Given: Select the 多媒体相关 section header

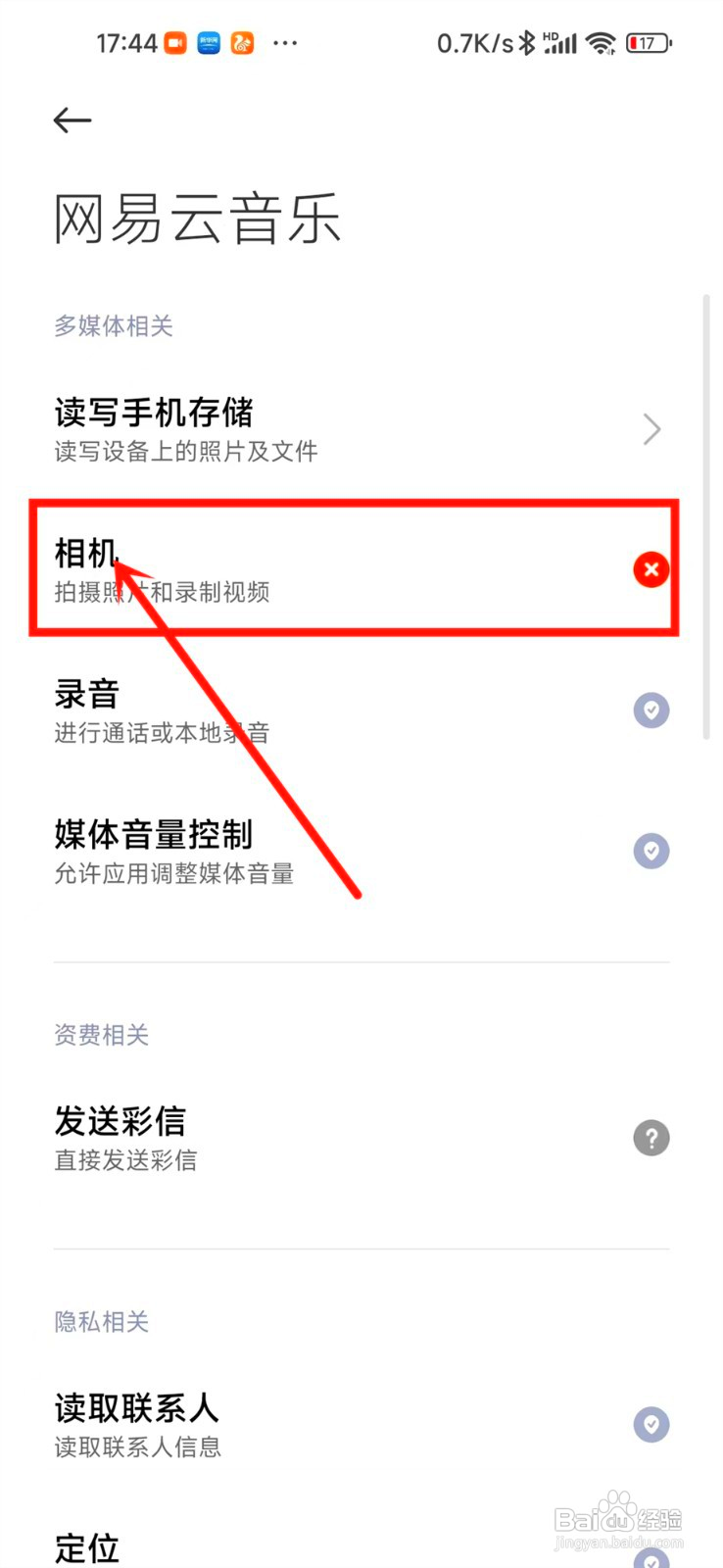Looking at the screenshot, I should (x=113, y=326).
